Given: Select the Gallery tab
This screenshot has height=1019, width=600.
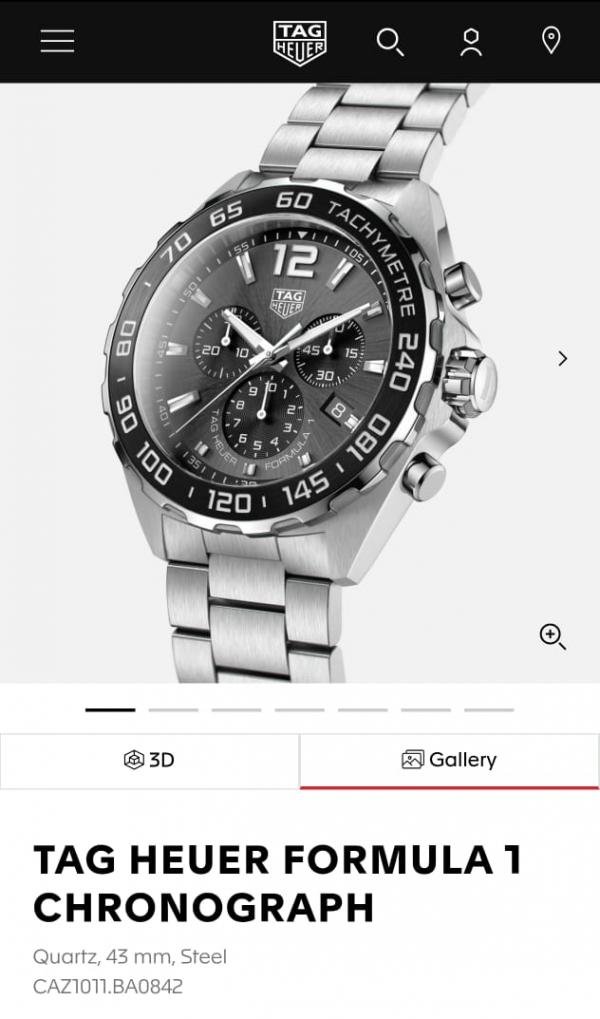Looking at the screenshot, I should [449, 760].
